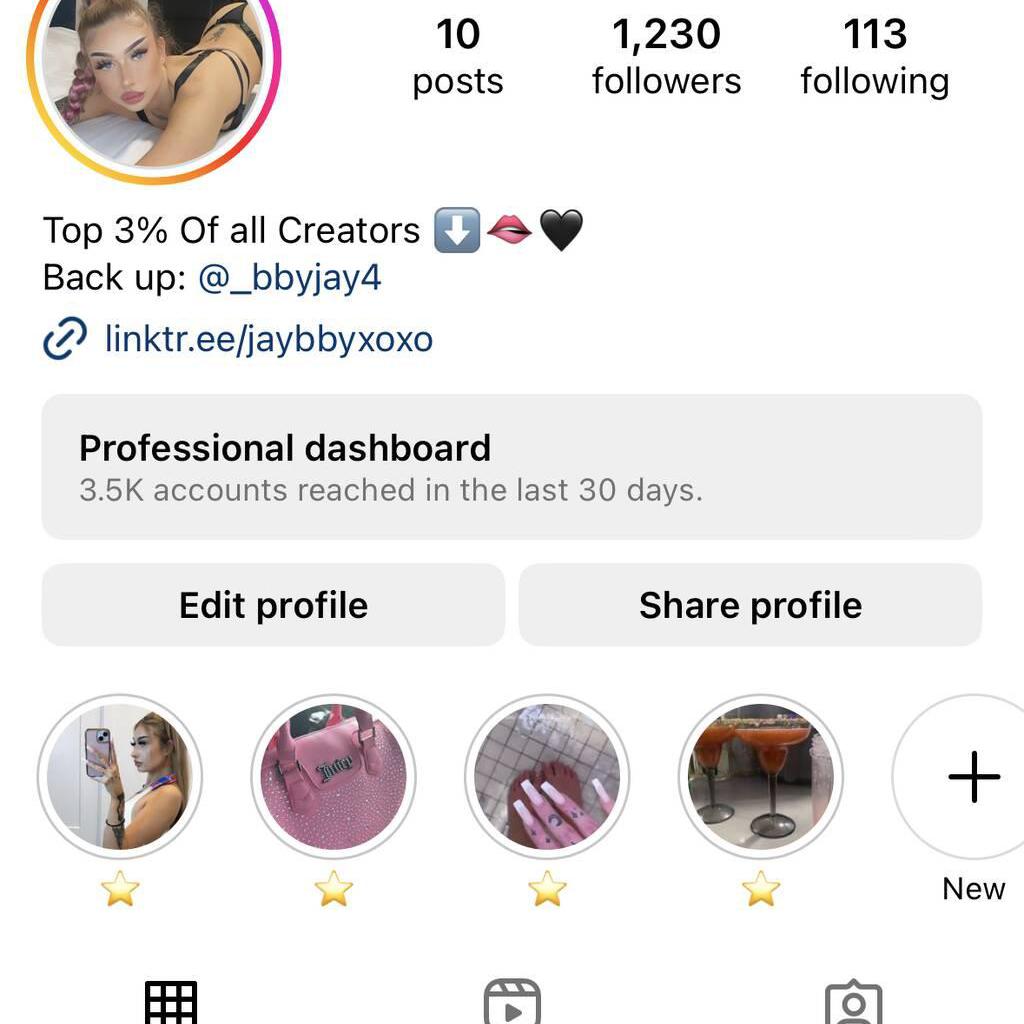The image size is (1024, 1024).
Task: Switch to the tagged photos tab
Action: click(853, 1001)
